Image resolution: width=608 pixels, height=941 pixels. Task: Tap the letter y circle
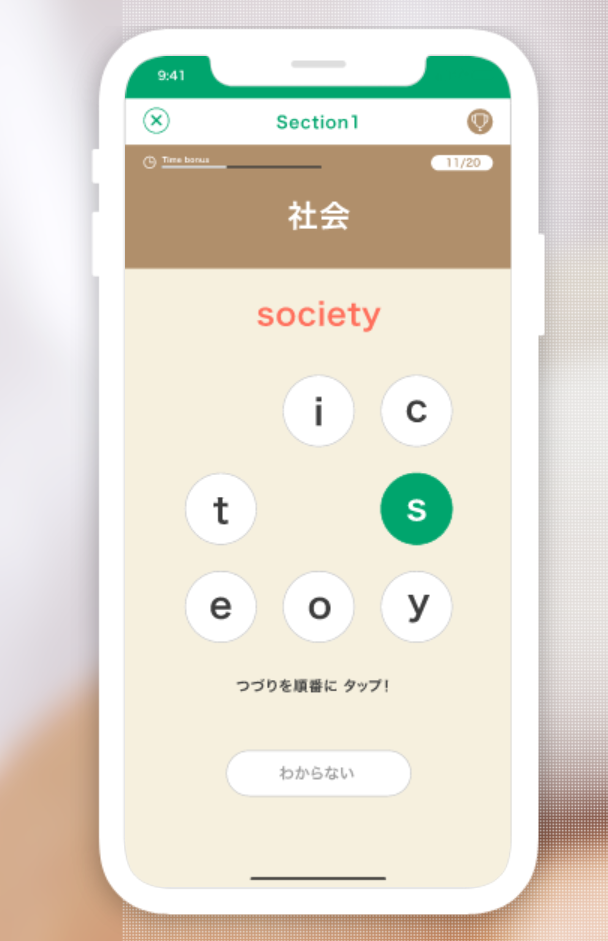click(x=416, y=607)
